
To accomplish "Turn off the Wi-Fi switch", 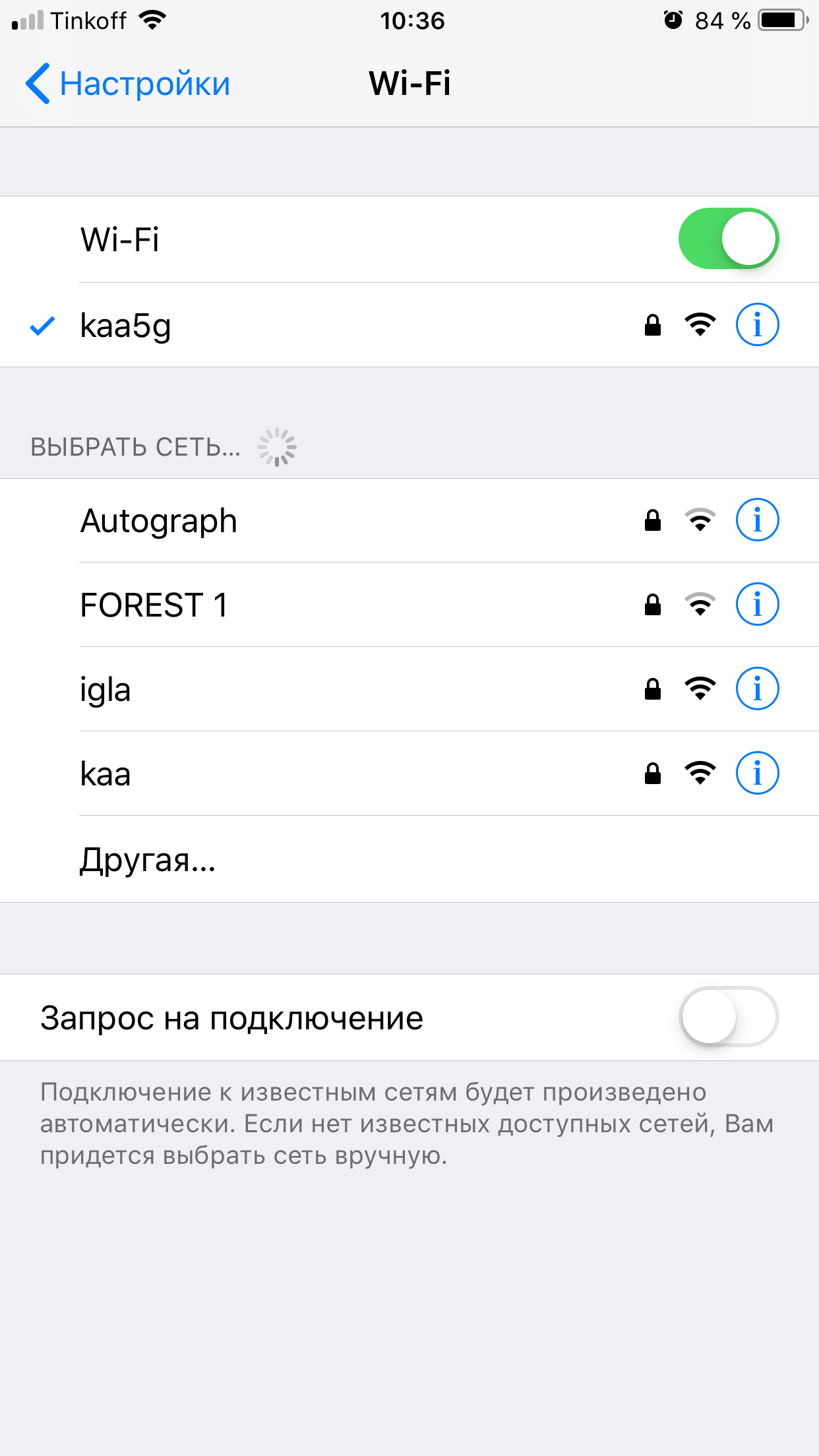I will [x=728, y=239].
